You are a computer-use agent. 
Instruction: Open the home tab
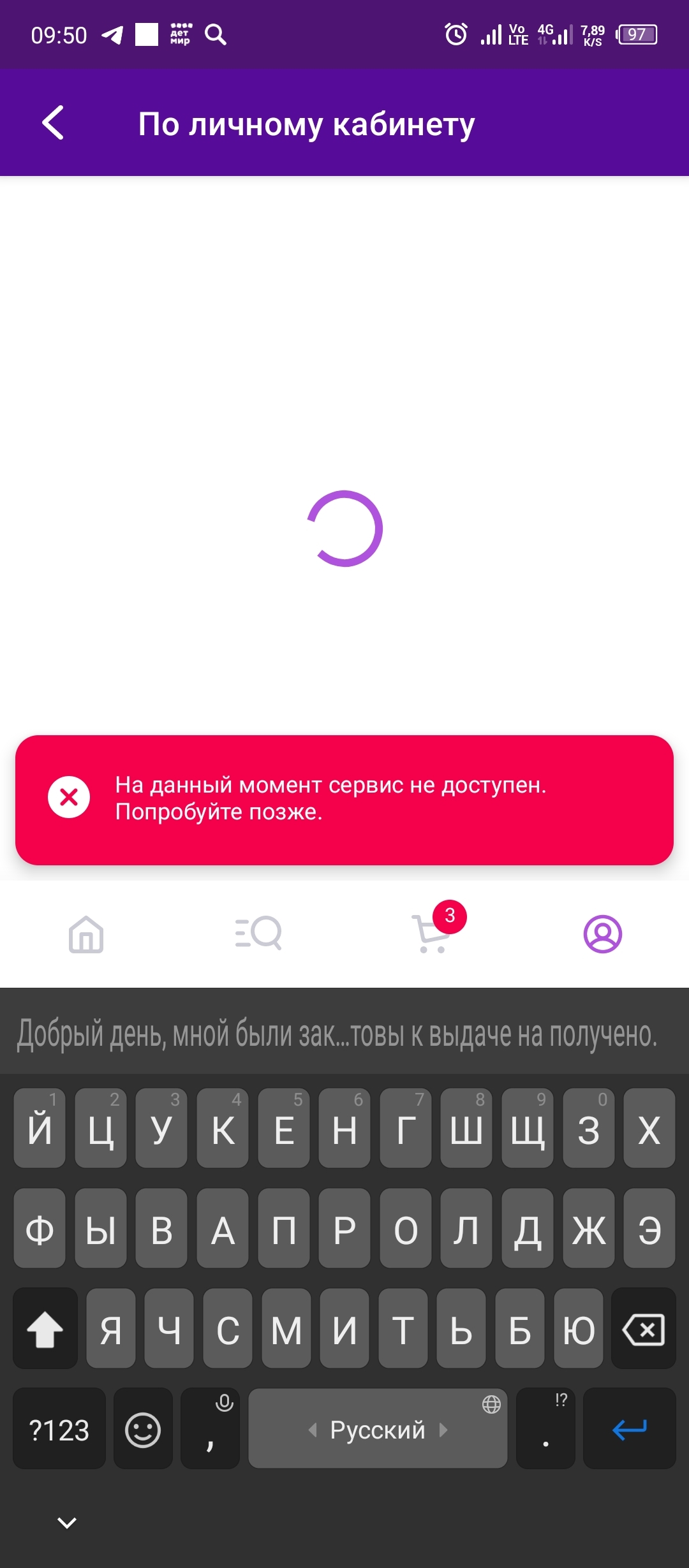tap(86, 934)
